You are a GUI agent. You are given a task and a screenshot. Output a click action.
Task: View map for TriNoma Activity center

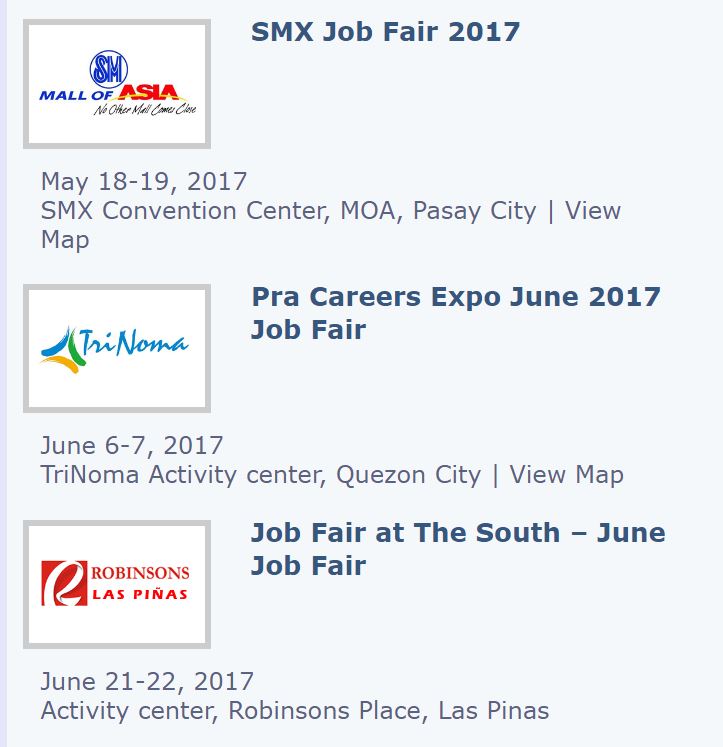pyautogui.click(x=566, y=474)
